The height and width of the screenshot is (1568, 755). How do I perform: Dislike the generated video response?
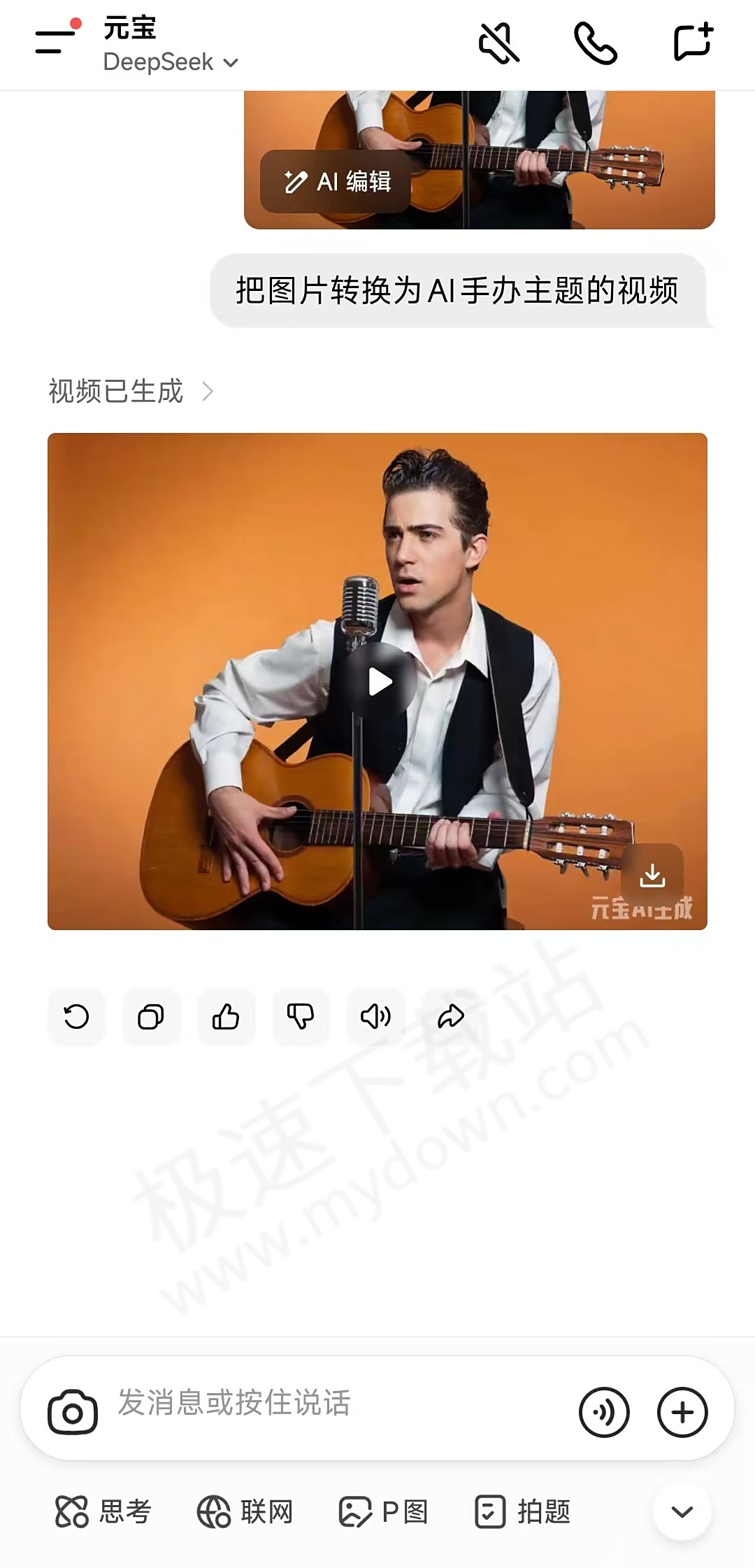click(x=301, y=1016)
